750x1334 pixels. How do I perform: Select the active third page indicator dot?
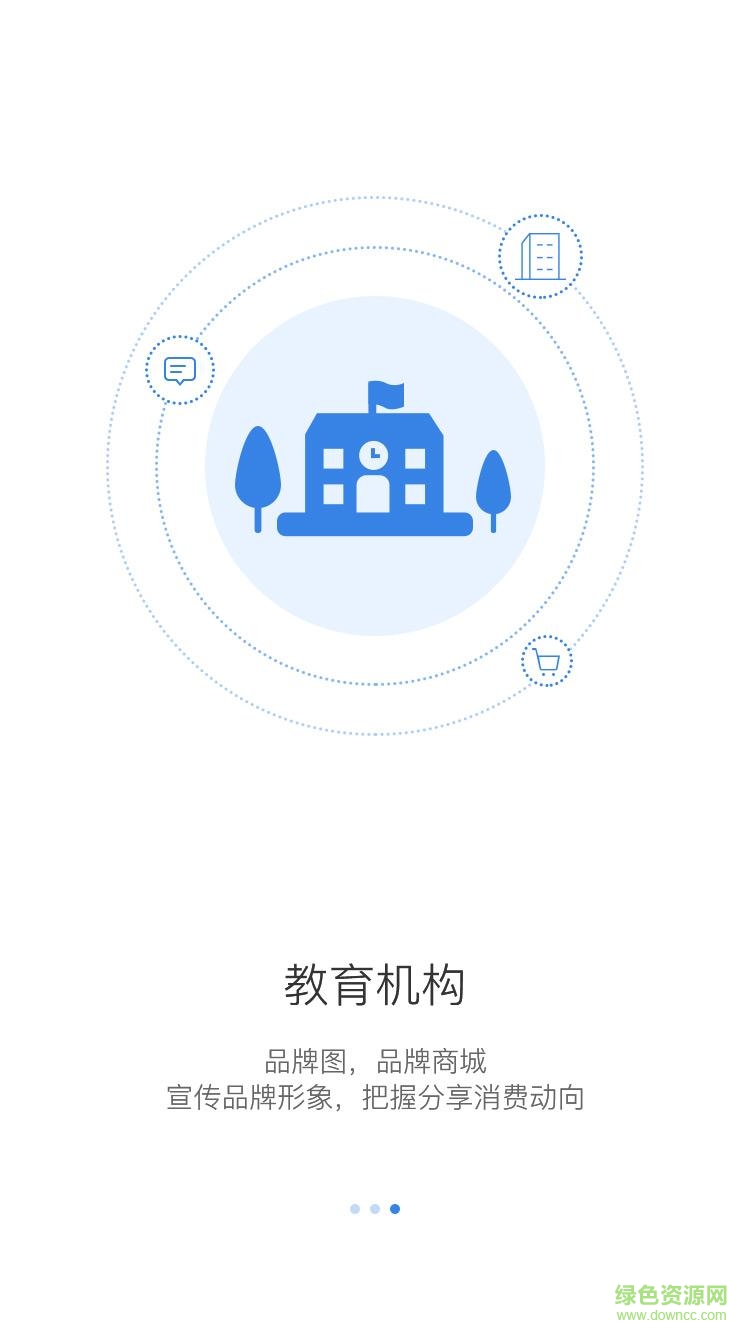click(x=394, y=1210)
